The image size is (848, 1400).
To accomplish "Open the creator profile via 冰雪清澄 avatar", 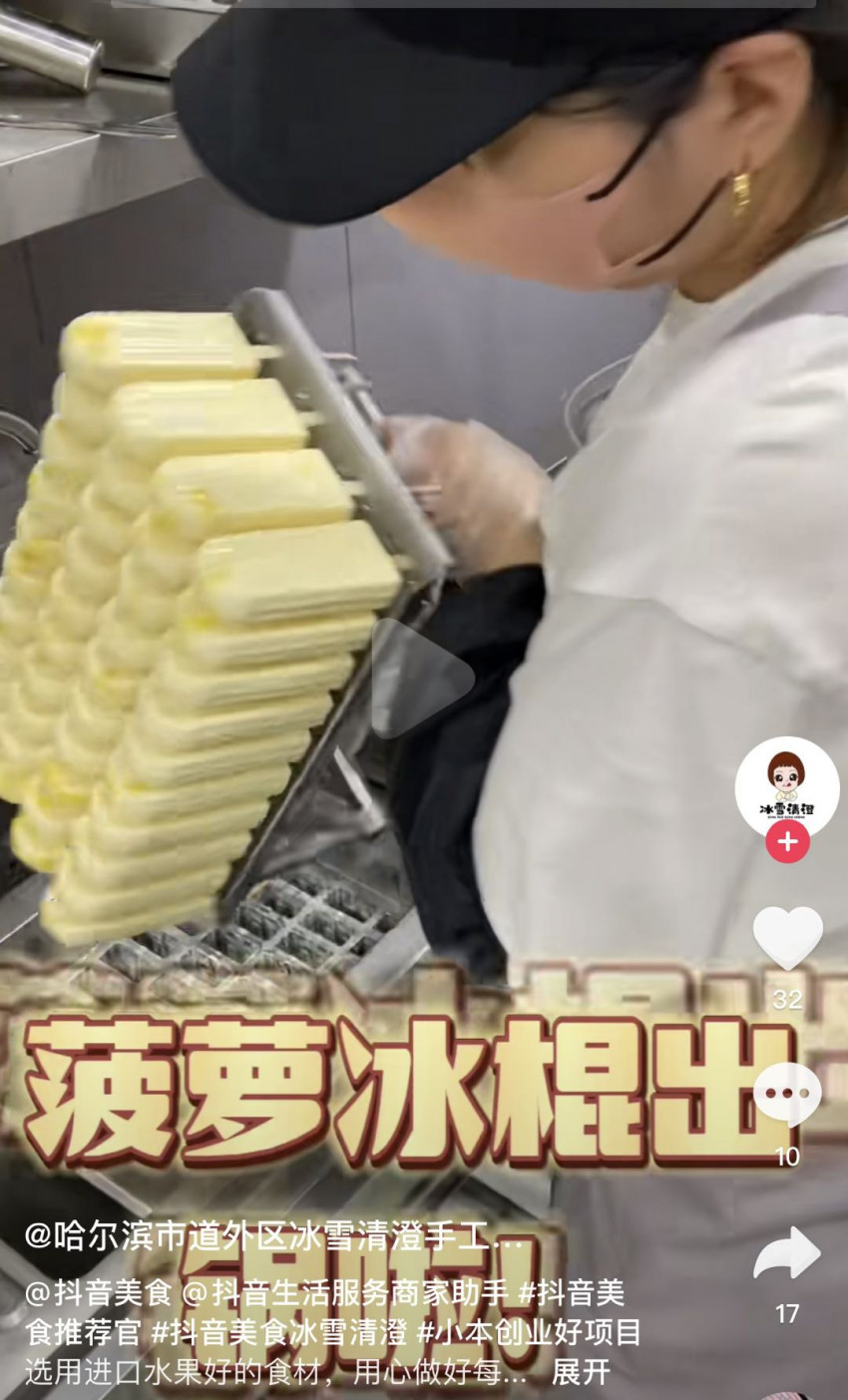I will pos(789,788).
